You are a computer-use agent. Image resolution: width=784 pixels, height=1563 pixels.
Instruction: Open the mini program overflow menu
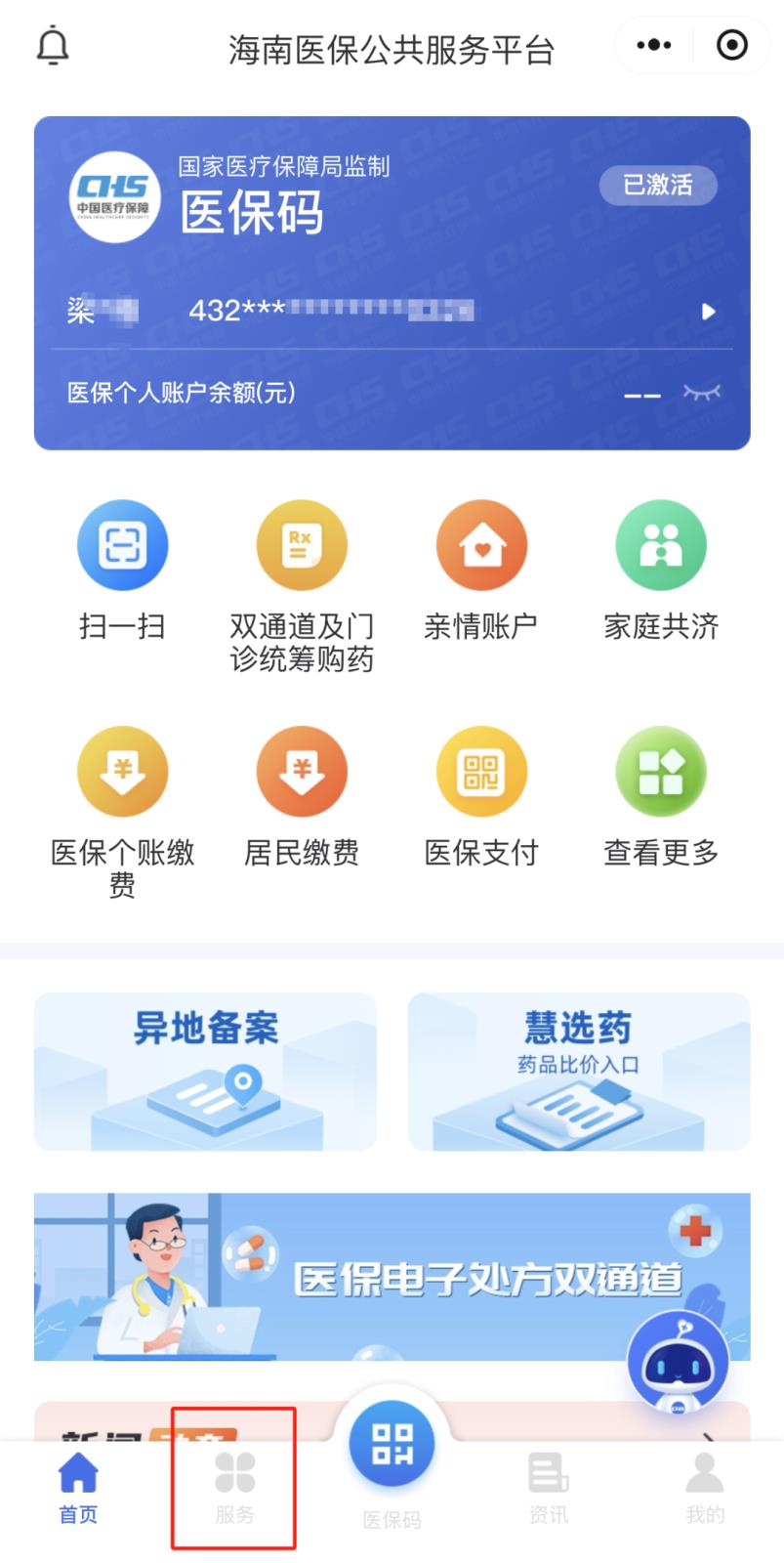(653, 45)
